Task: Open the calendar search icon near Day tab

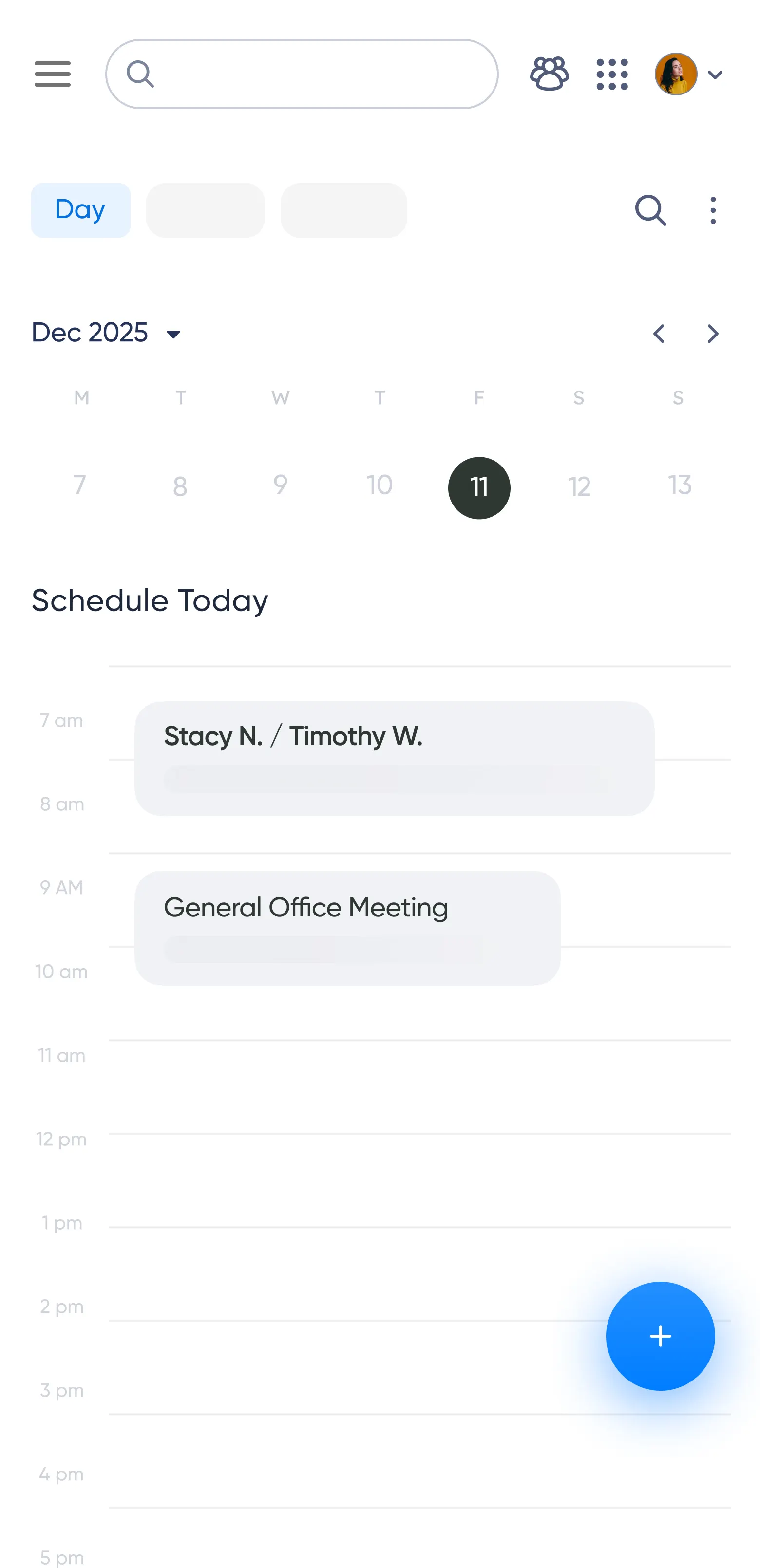Action: [650, 210]
